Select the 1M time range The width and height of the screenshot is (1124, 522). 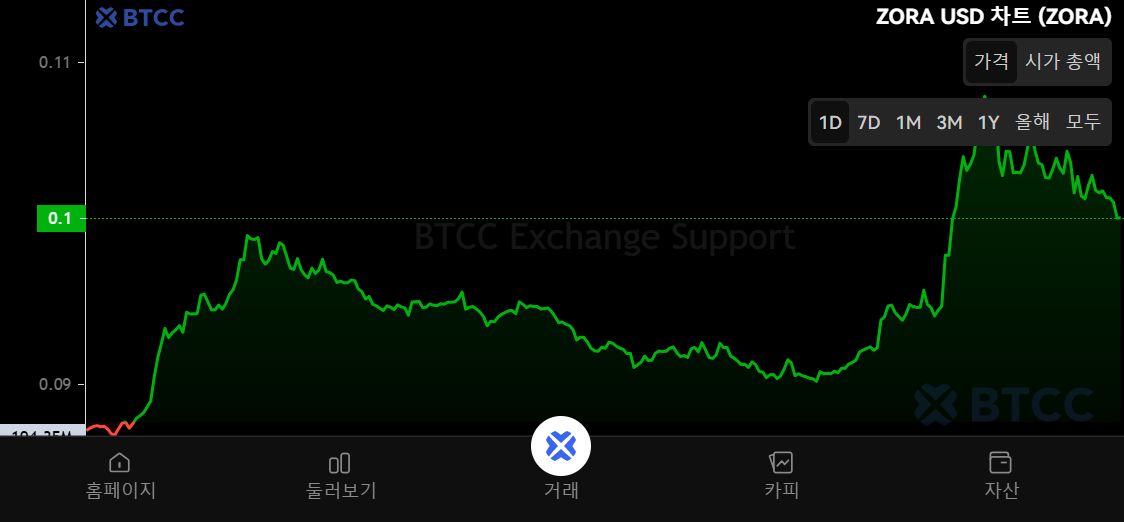908,122
